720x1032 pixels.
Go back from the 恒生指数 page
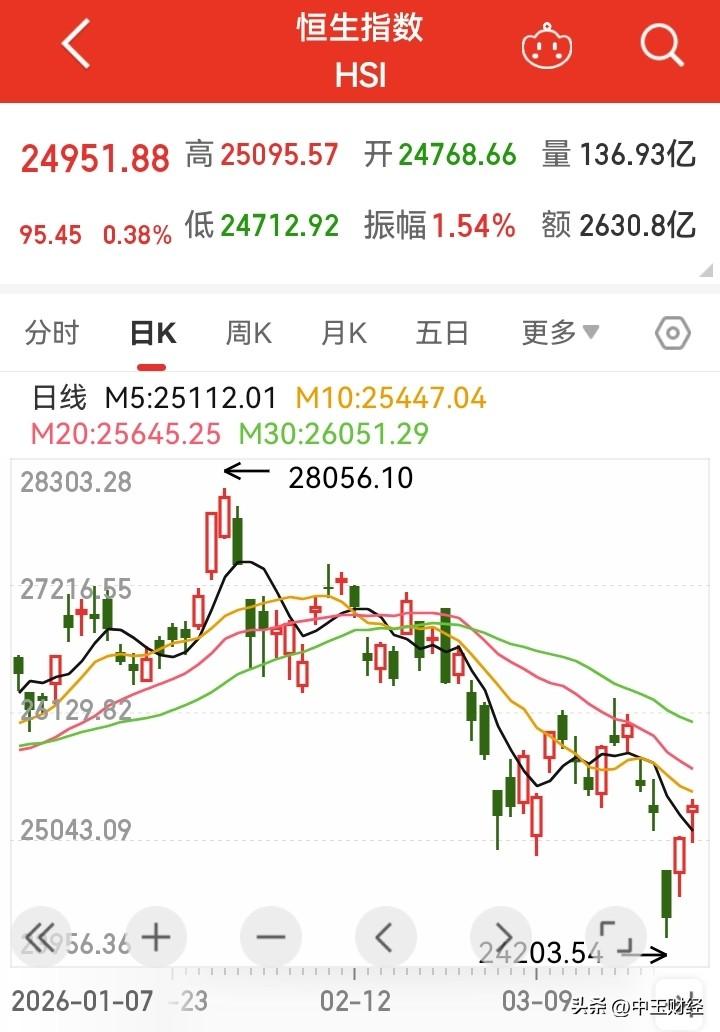[x=76, y=43]
